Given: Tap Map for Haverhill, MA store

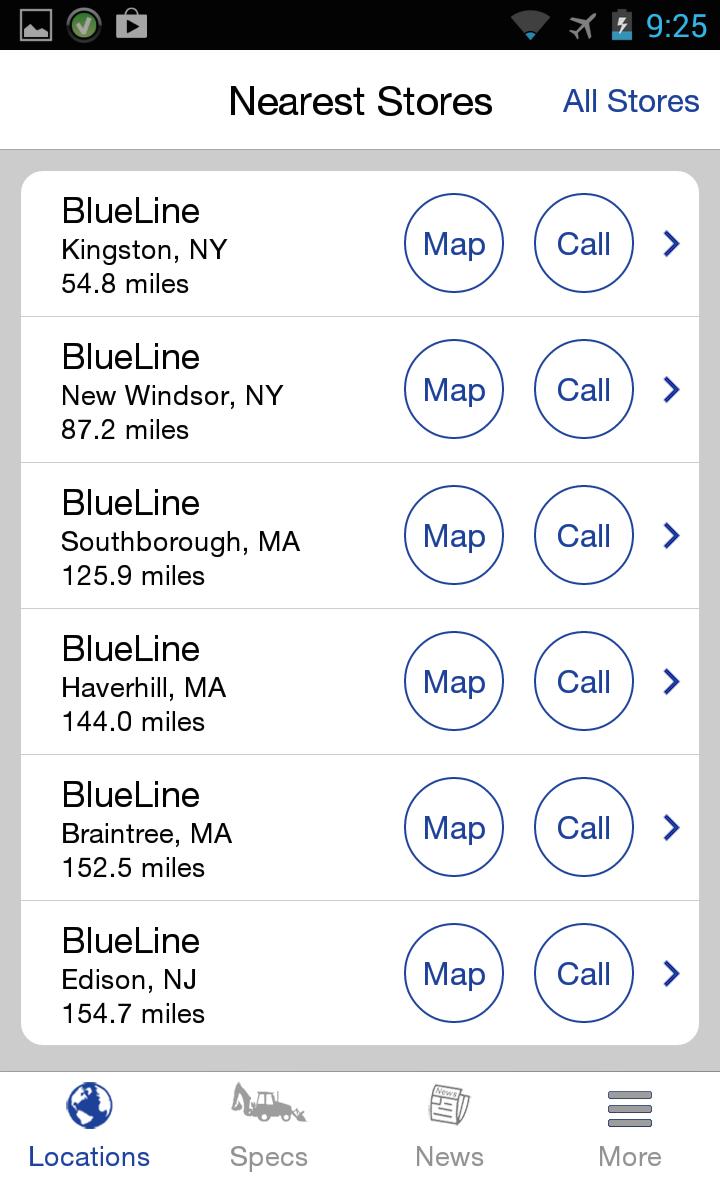Looking at the screenshot, I should click(x=454, y=682).
